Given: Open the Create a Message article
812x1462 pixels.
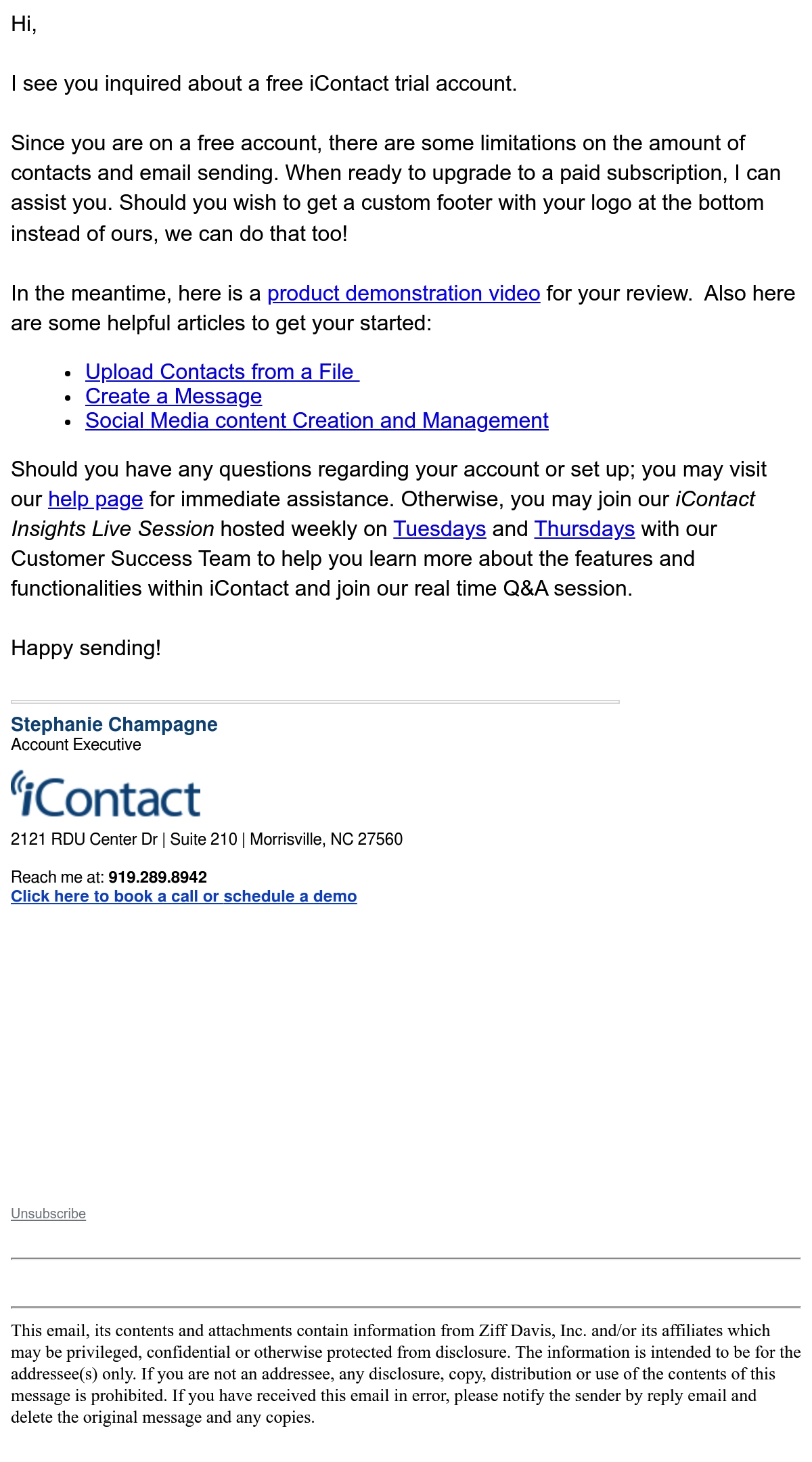Looking at the screenshot, I should point(173,396).
